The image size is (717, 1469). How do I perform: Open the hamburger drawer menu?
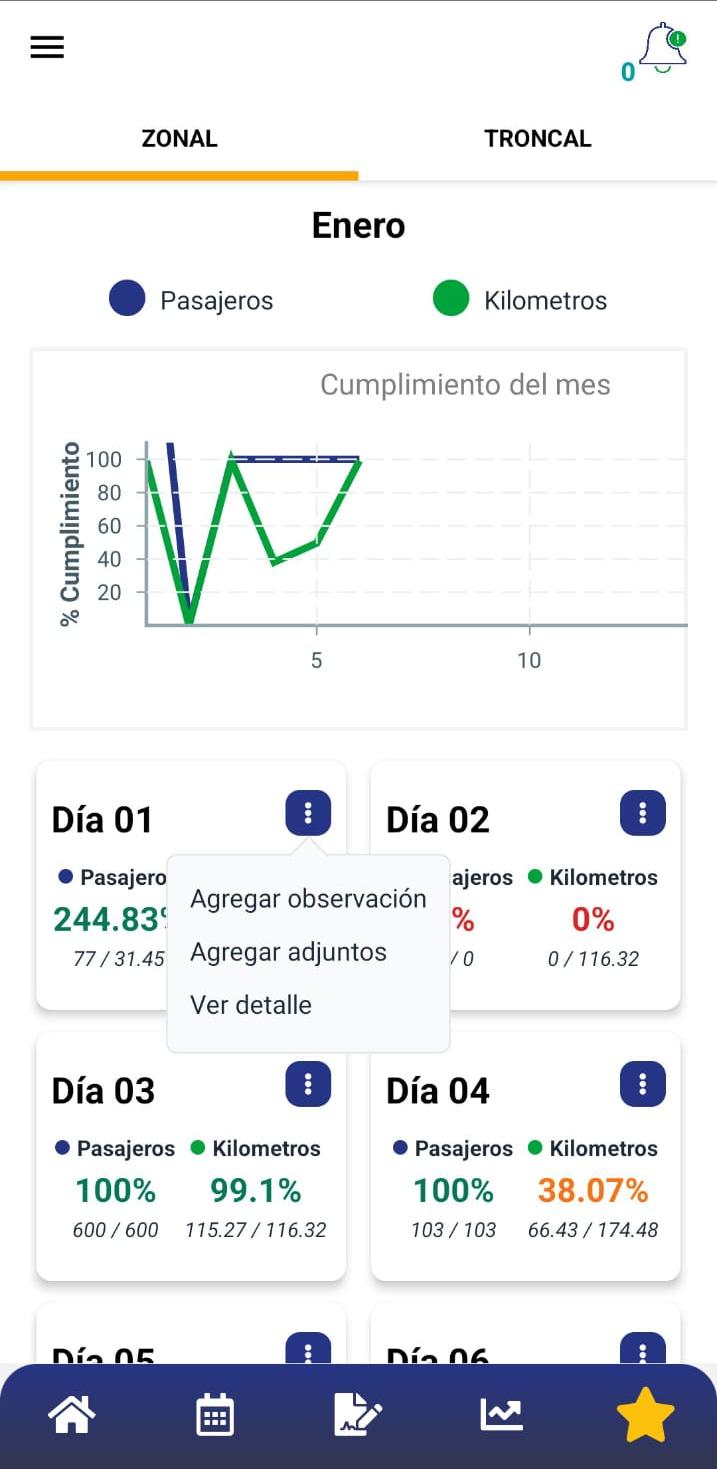(x=47, y=47)
